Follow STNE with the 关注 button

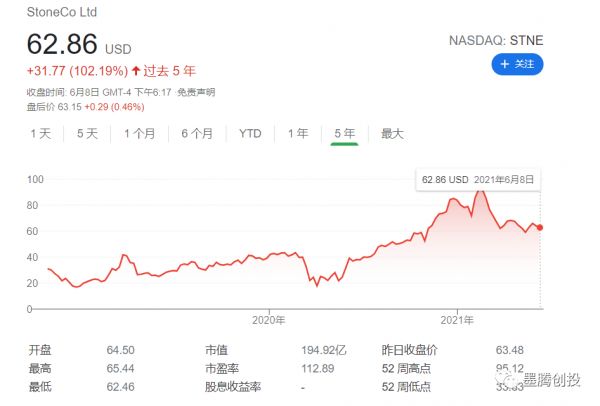[x=517, y=64]
